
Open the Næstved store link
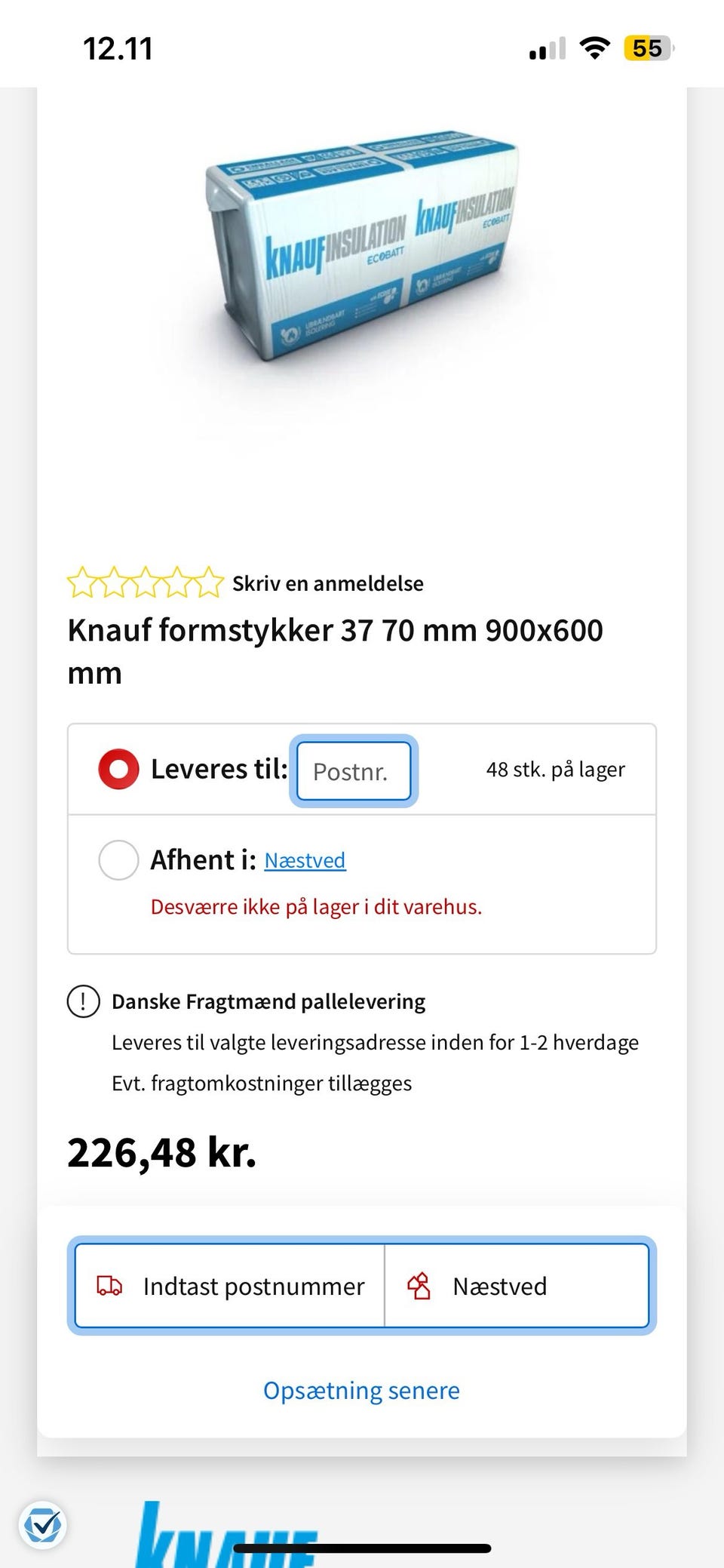click(x=305, y=859)
